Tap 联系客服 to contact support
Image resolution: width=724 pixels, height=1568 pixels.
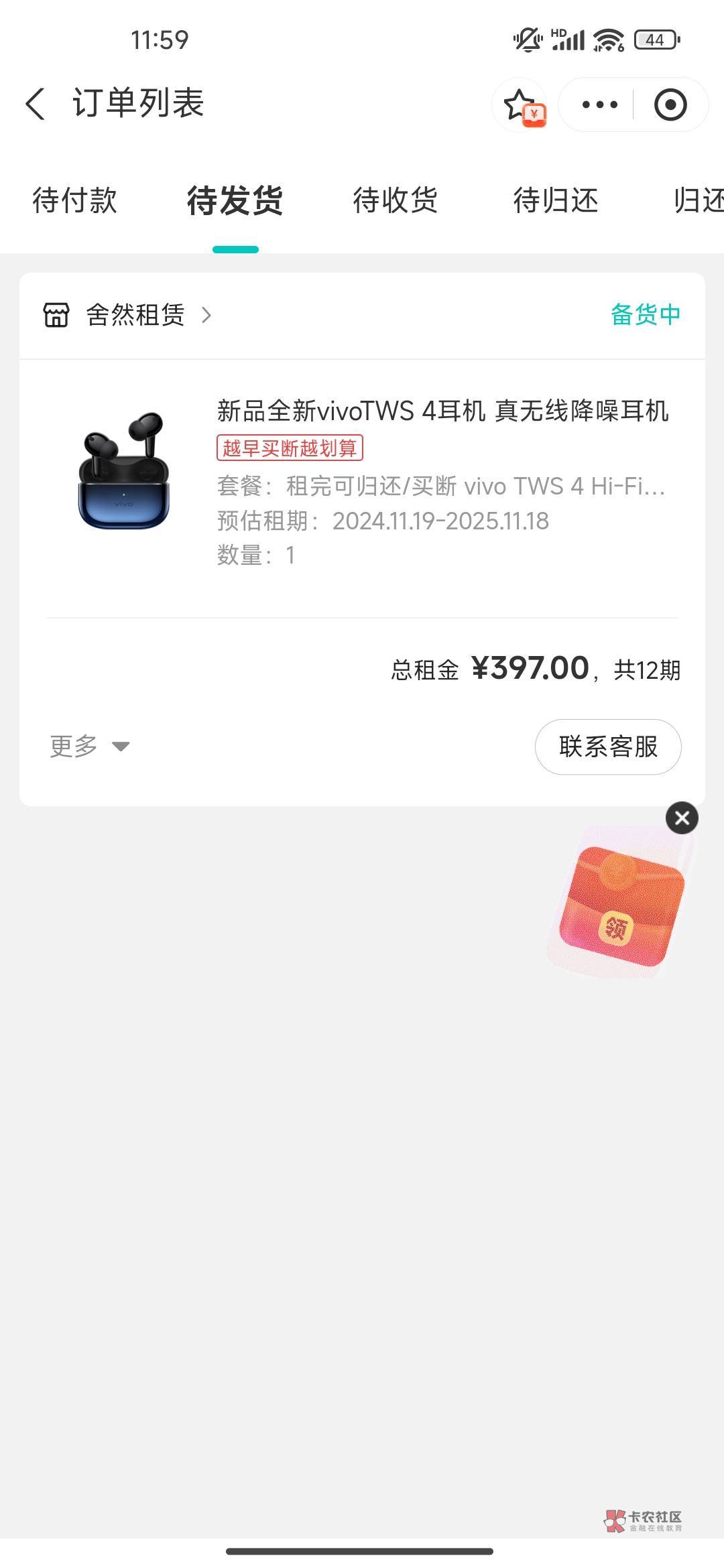coord(608,746)
